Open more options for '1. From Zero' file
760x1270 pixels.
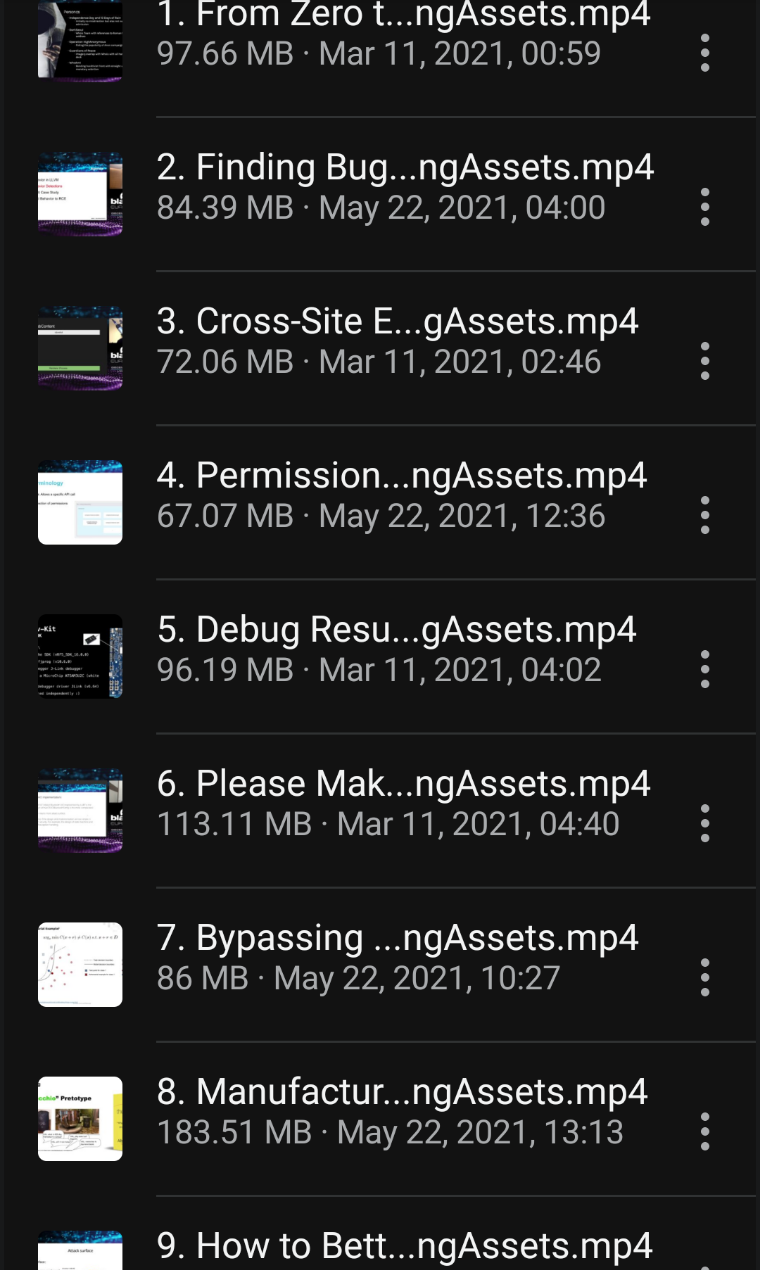[x=705, y=53]
